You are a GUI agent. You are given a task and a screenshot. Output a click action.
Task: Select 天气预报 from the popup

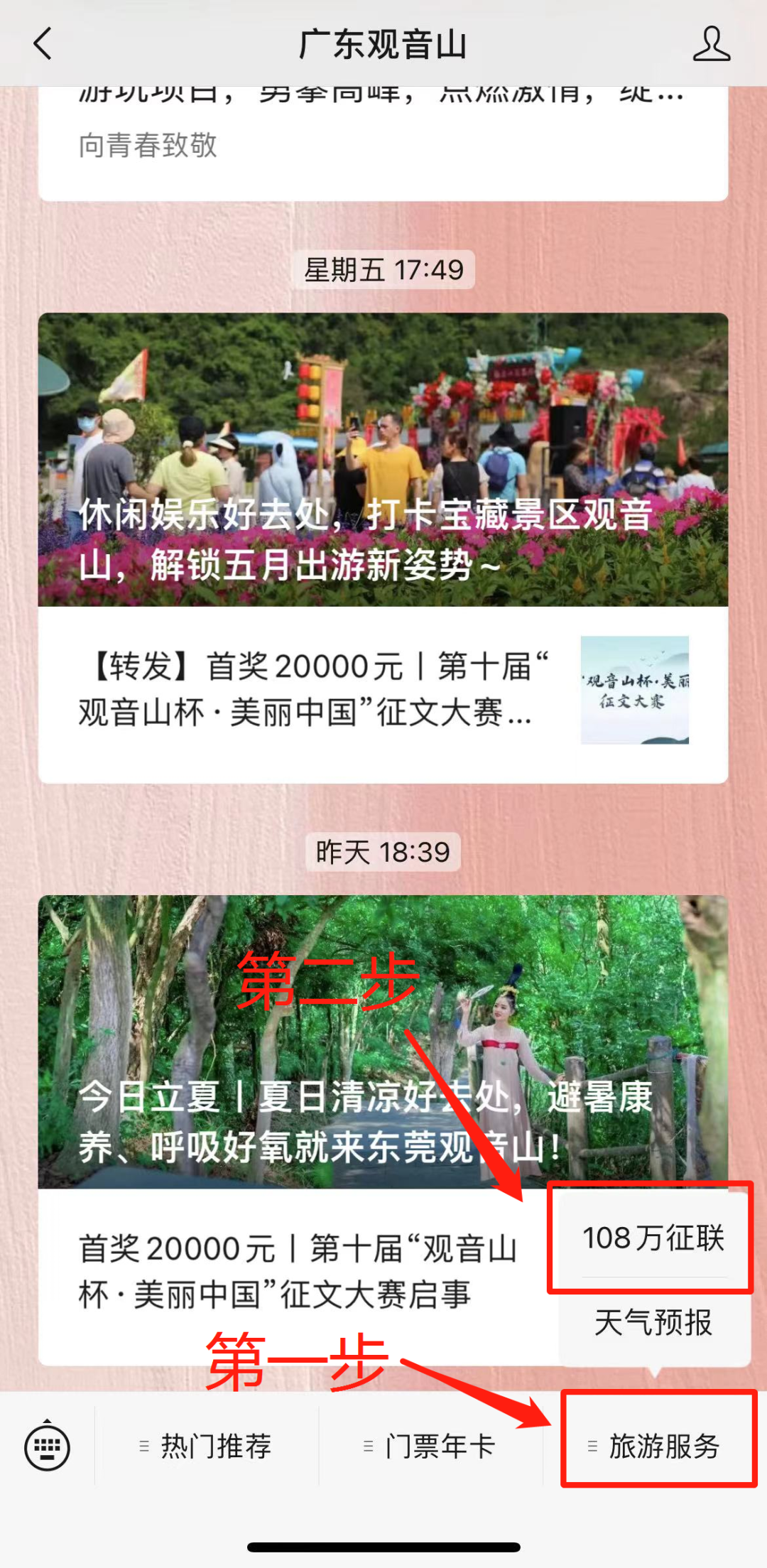coord(653,1323)
